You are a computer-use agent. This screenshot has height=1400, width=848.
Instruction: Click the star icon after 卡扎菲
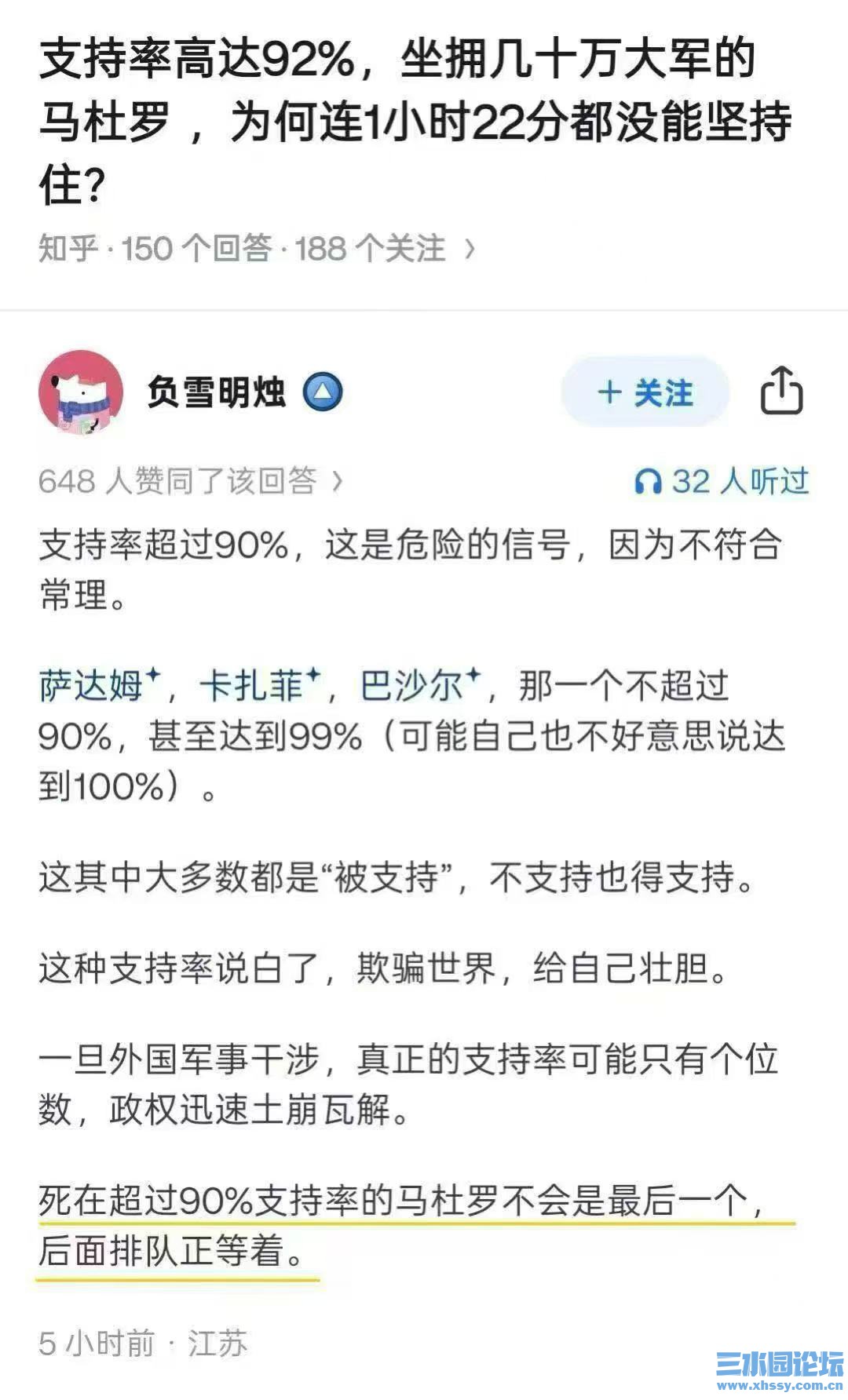[315, 673]
